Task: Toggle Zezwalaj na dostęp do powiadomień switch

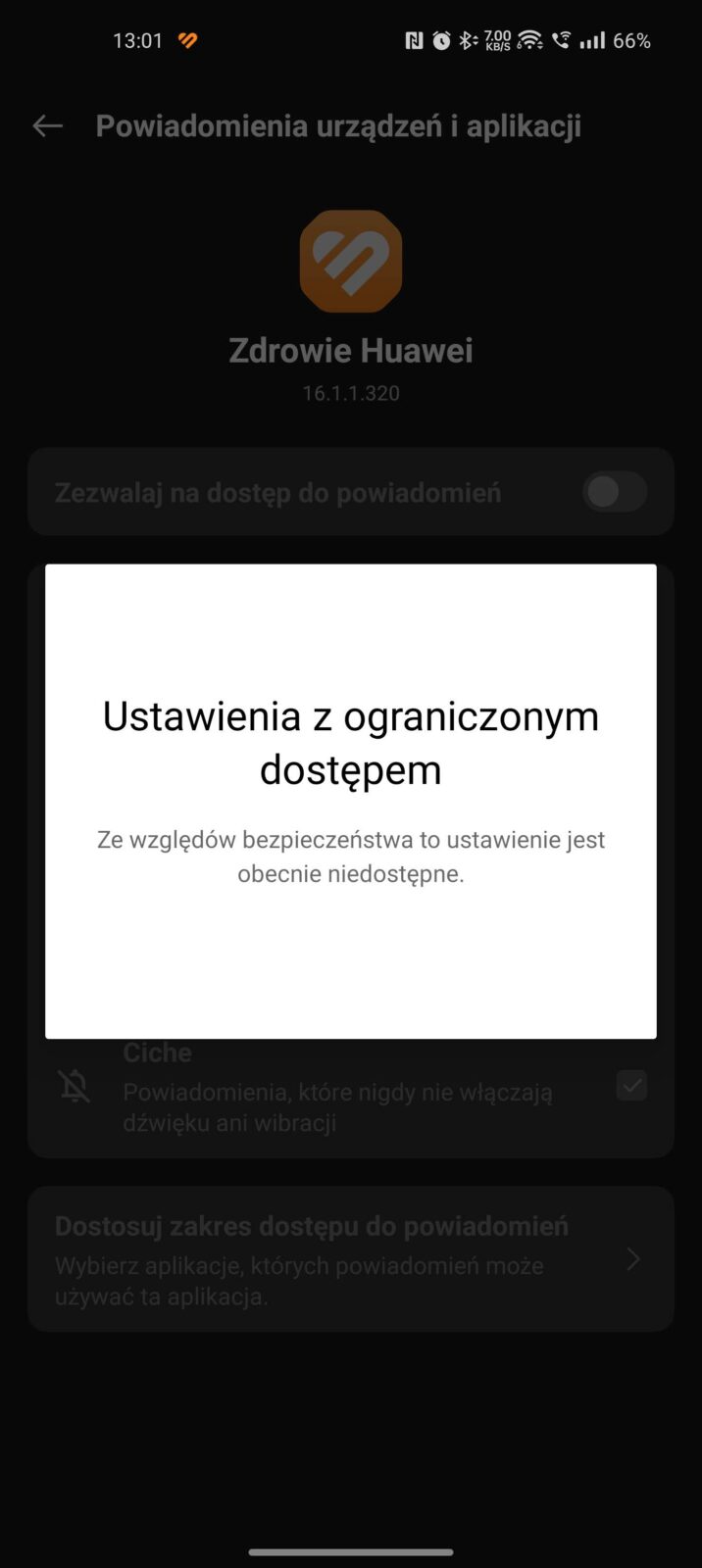Action: (x=615, y=492)
